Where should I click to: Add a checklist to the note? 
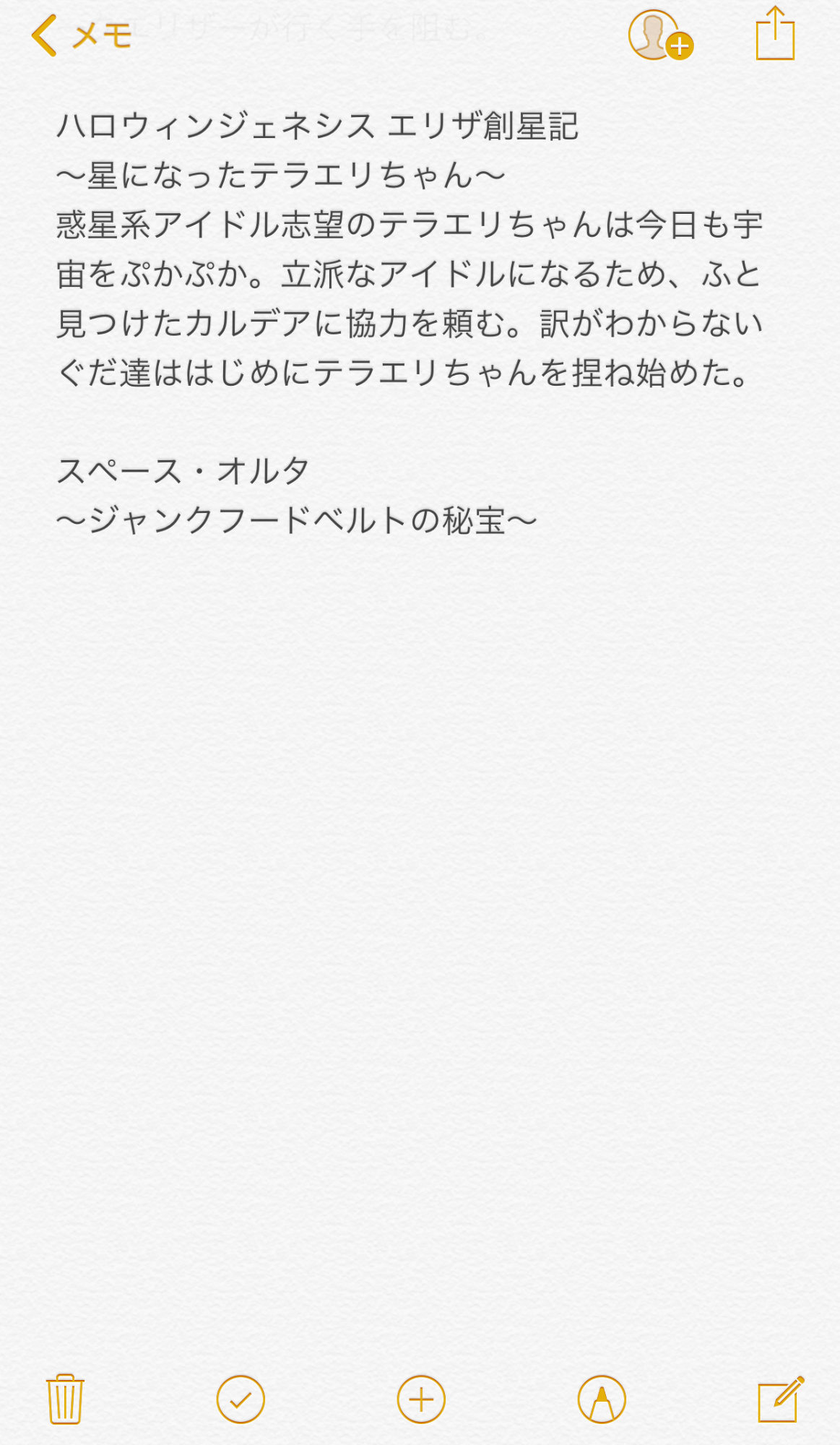tap(241, 1399)
